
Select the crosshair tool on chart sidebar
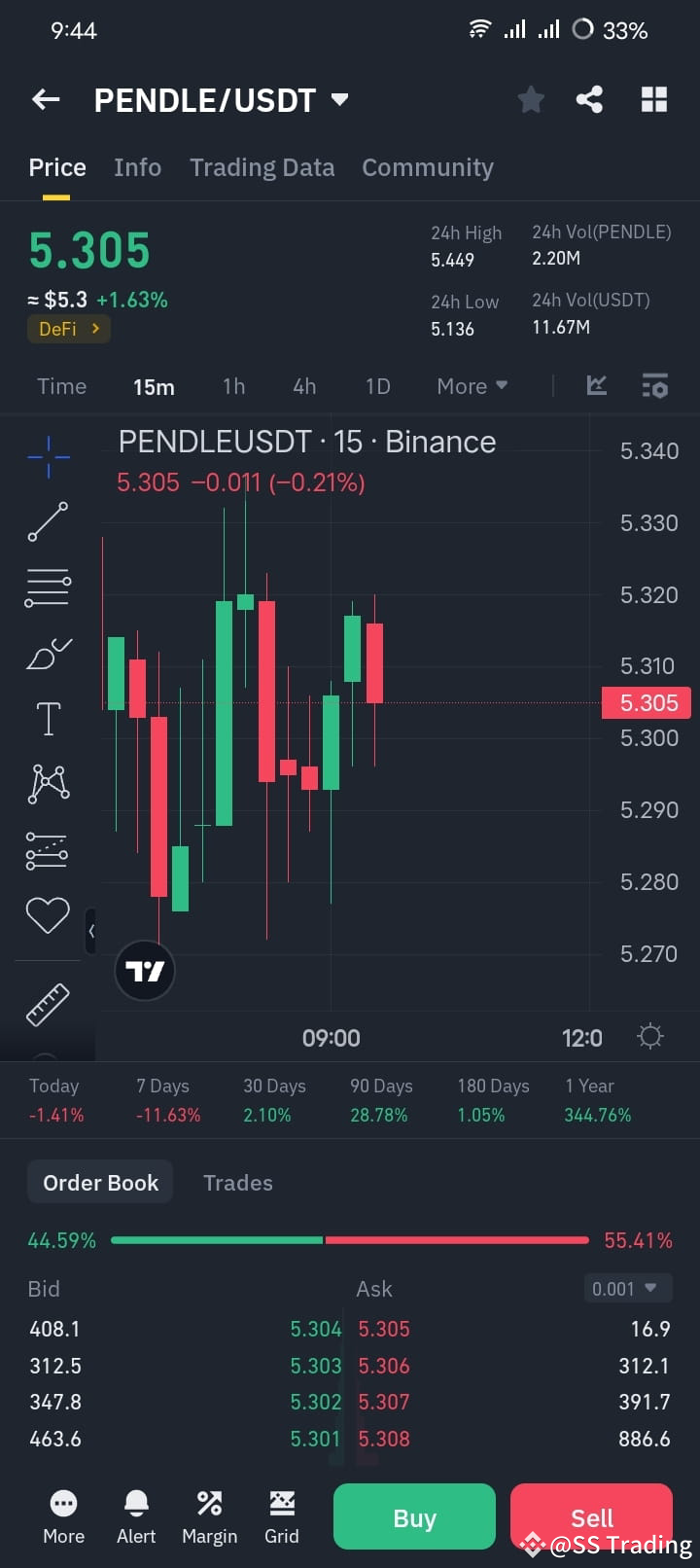pos(47,455)
